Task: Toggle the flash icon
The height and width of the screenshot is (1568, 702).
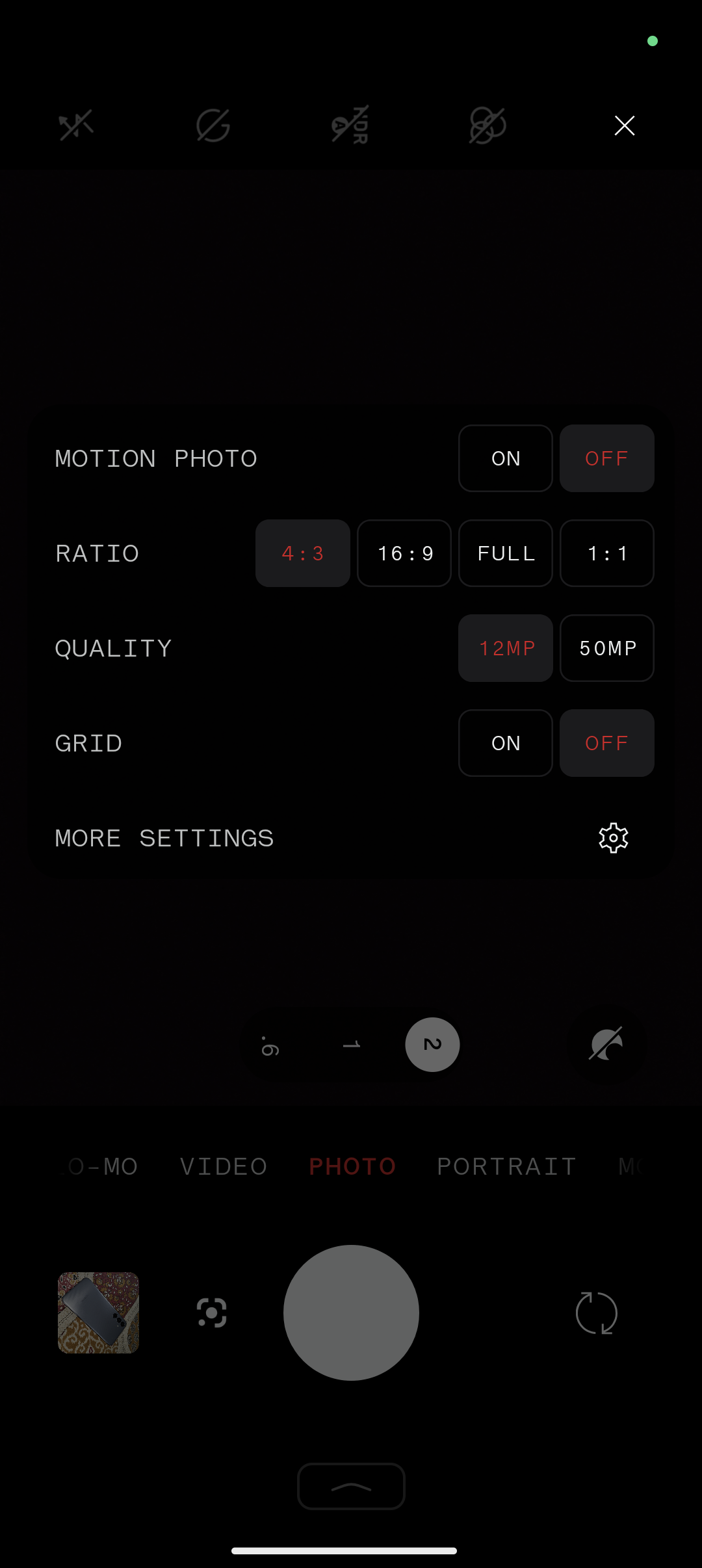Action: pos(76,125)
